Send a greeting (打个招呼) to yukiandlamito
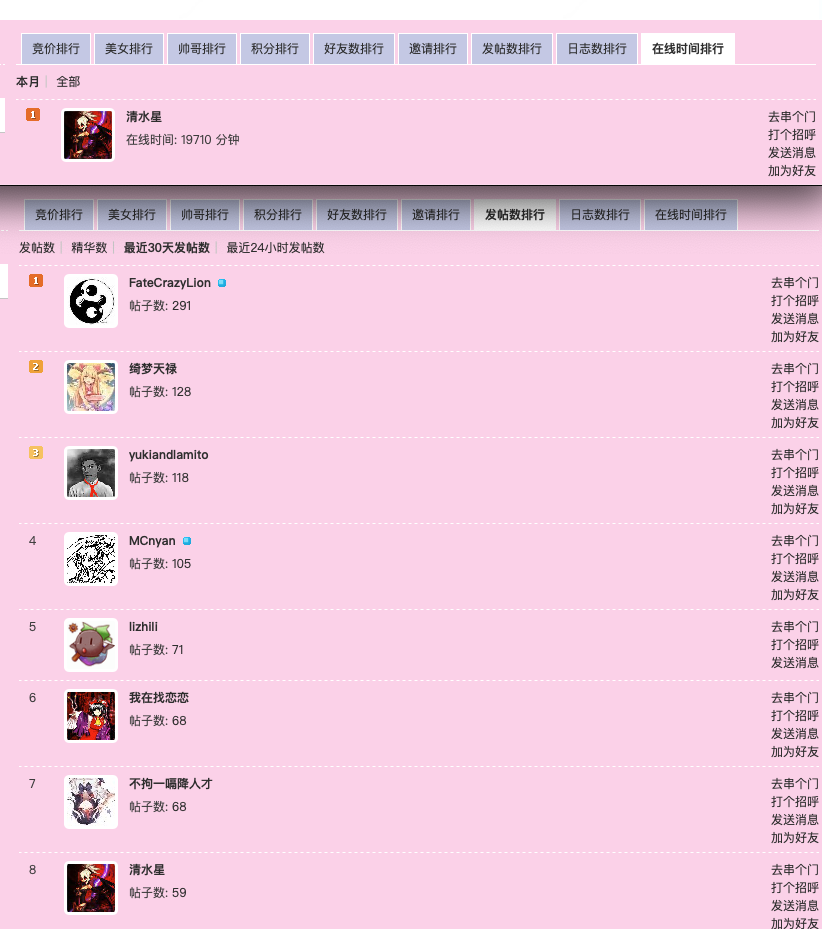822x929 pixels. tap(794, 473)
